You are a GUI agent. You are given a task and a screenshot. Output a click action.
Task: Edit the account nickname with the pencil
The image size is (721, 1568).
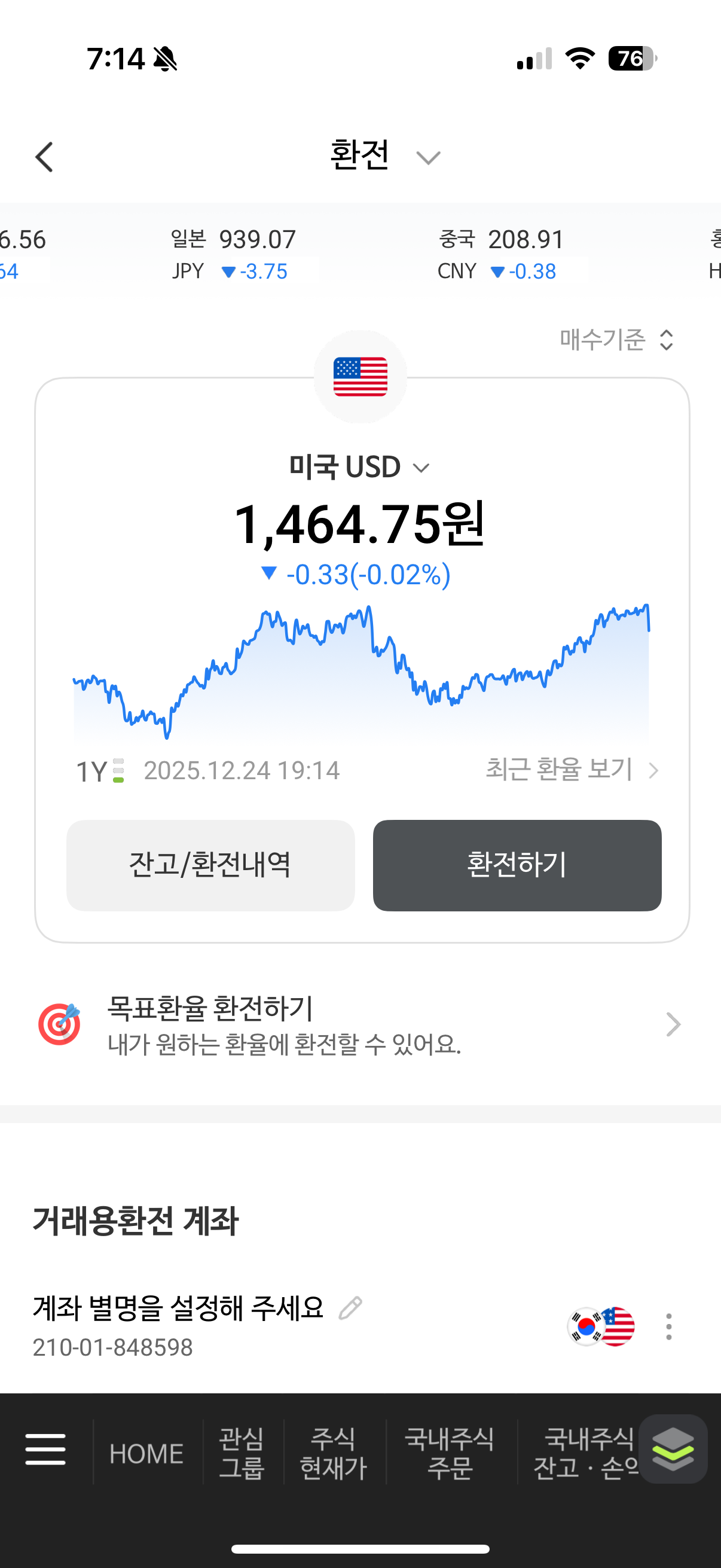coord(350,1307)
